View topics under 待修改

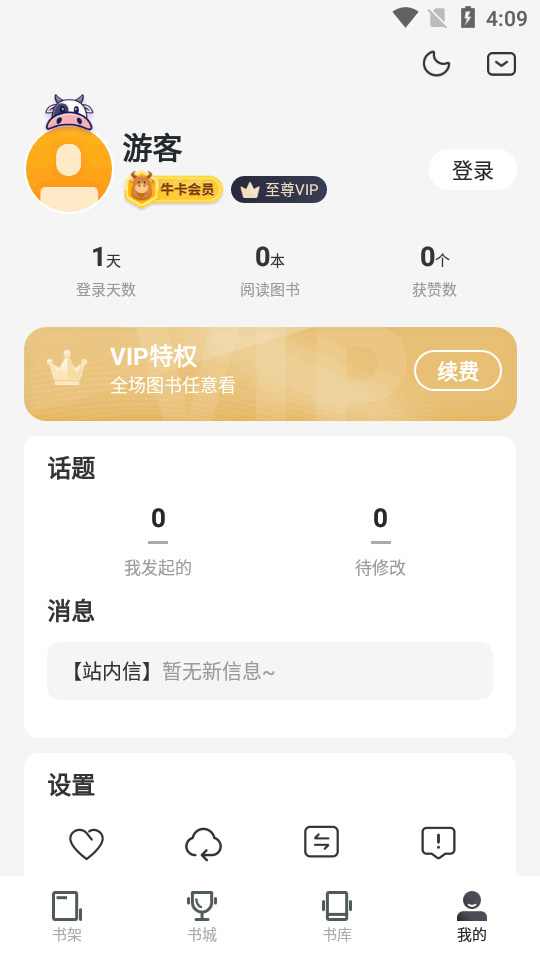coord(380,542)
